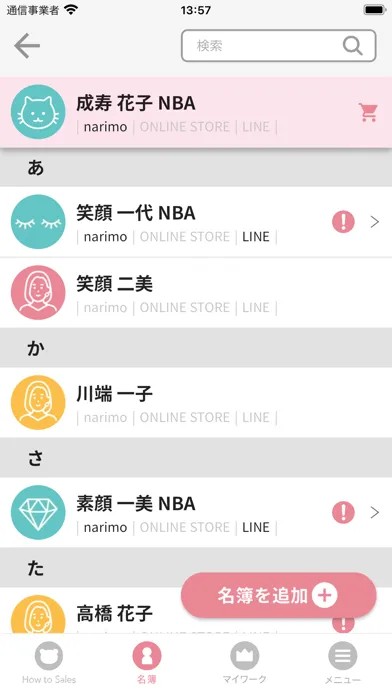Open 成寿 花子 NBA profile row
The height and width of the screenshot is (696, 392).
pos(196,112)
